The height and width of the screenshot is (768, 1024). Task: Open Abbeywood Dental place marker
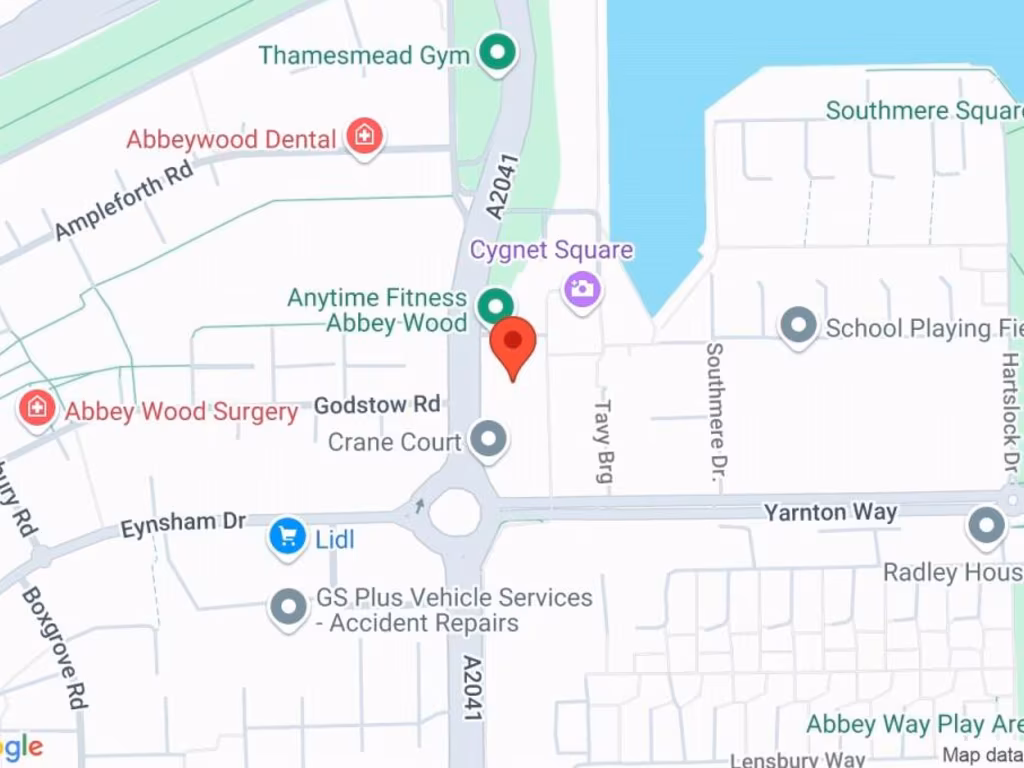pos(364,138)
